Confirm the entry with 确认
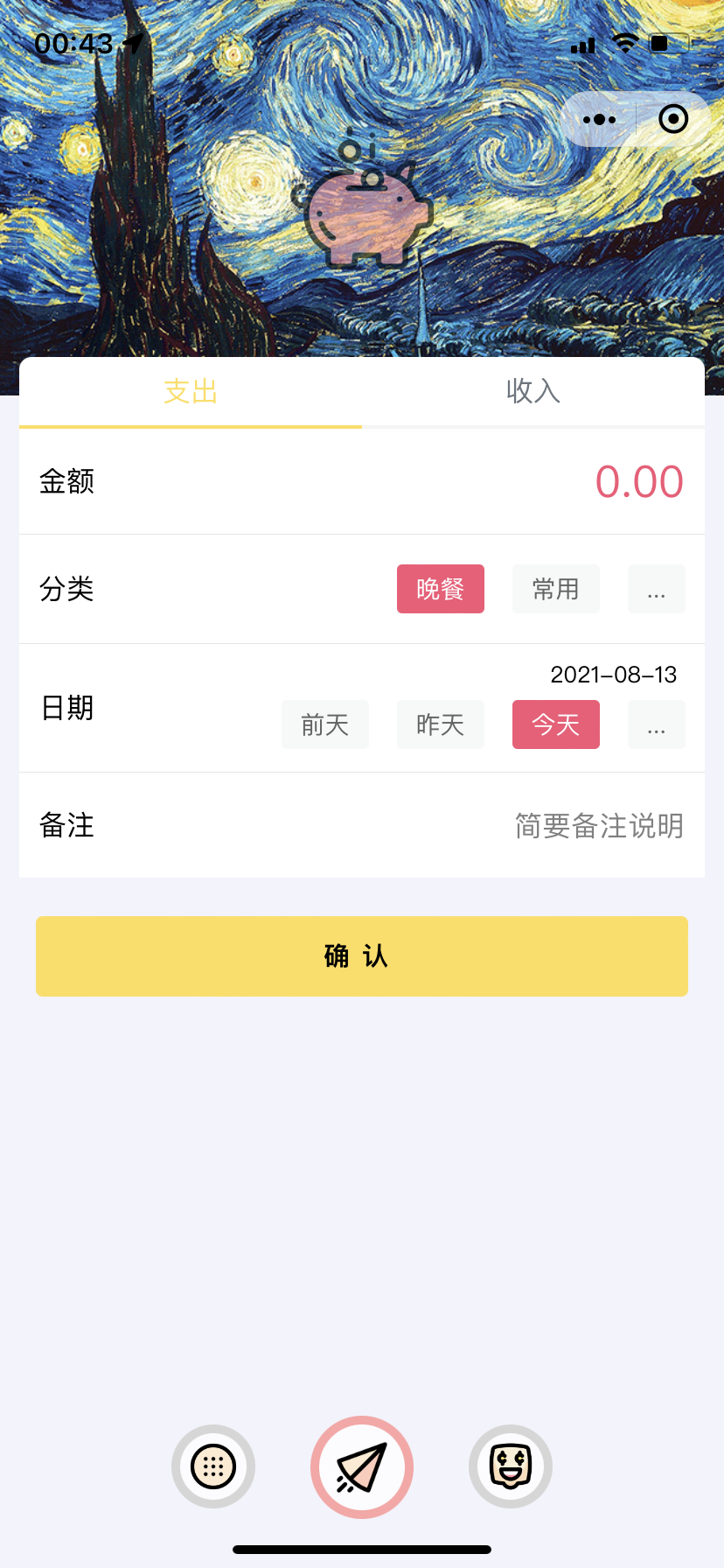 click(362, 956)
